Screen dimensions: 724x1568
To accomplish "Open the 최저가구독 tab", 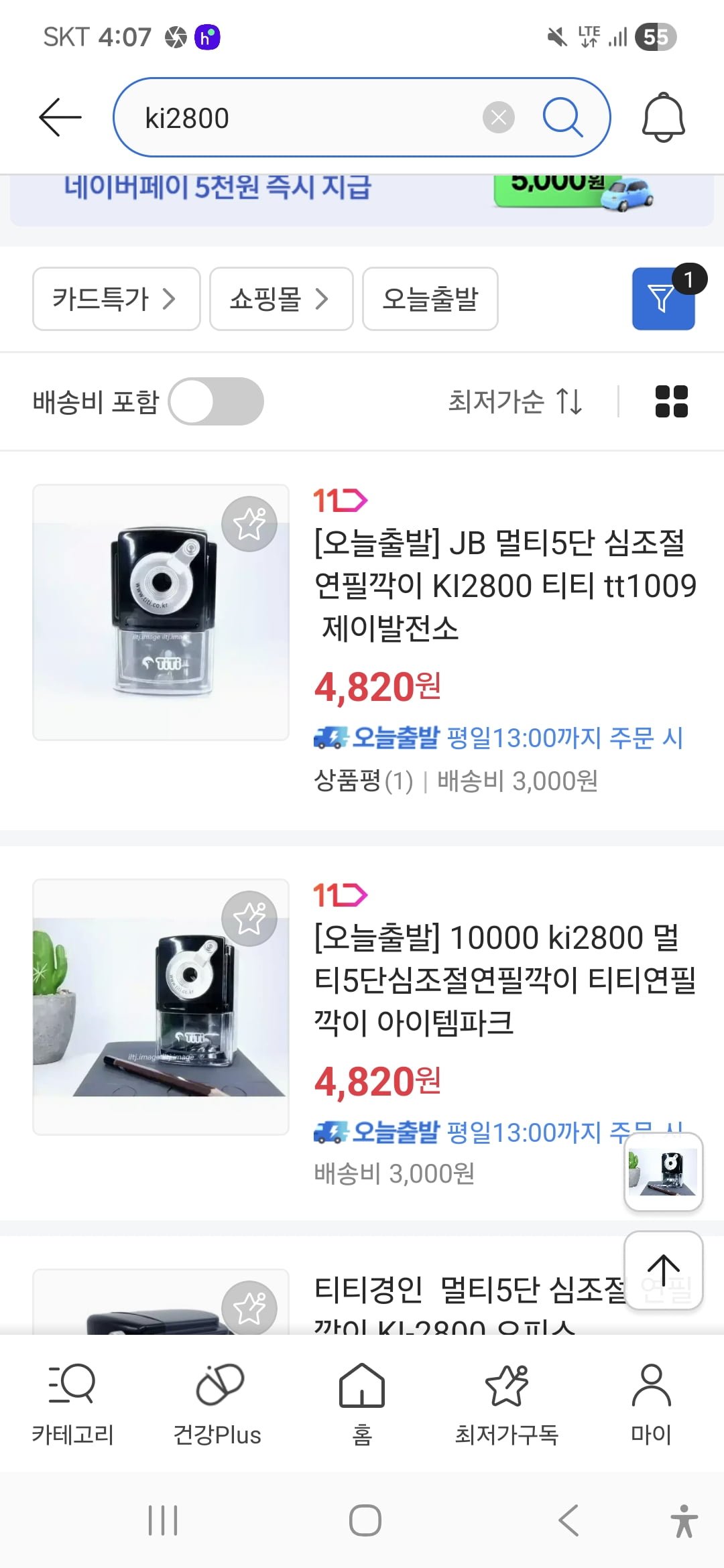I will 506,1404.
